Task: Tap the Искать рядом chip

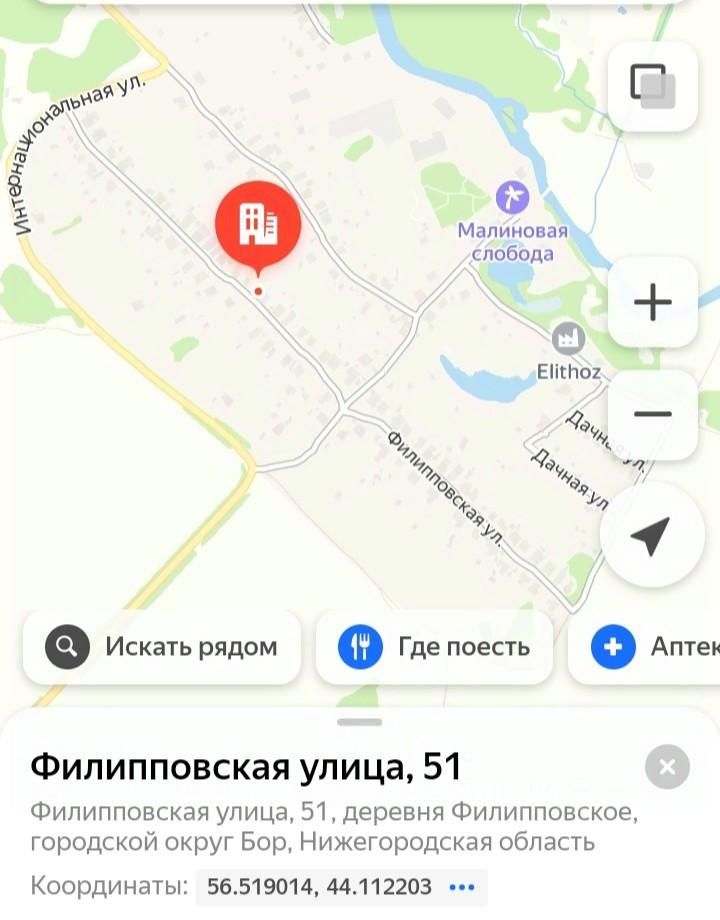Action: point(162,647)
